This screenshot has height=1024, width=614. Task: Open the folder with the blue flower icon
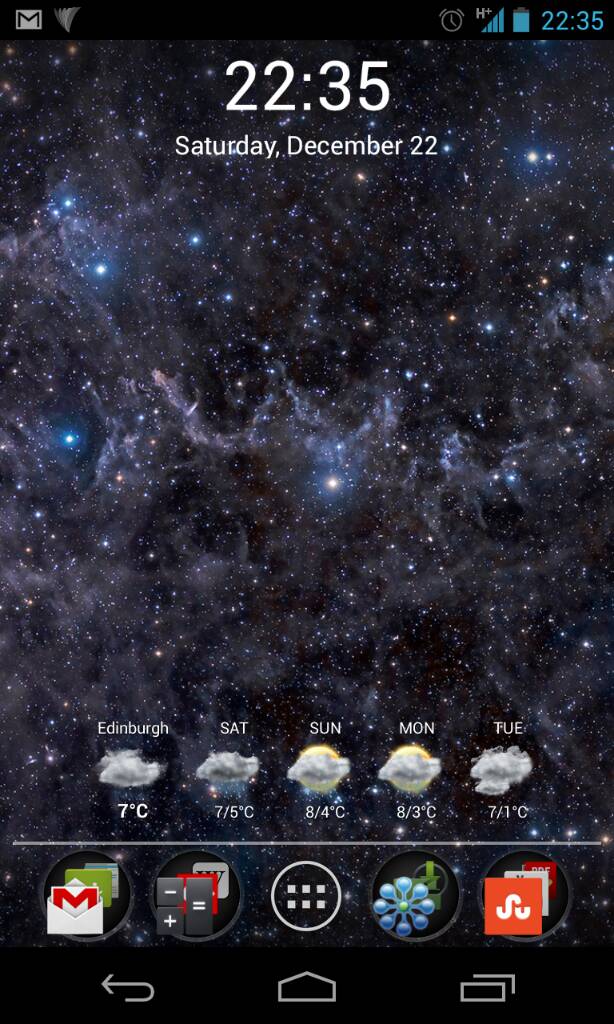click(x=415, y=895)
